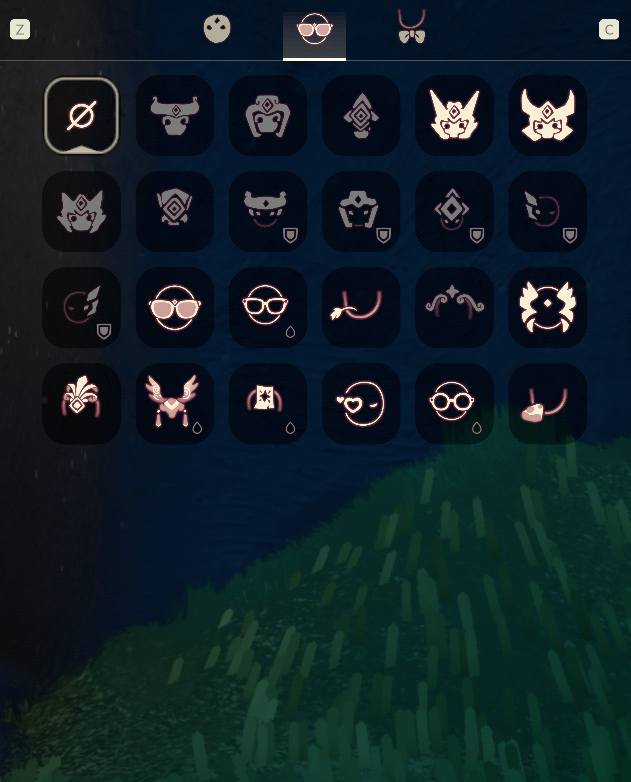Equip the heart eyes winking face accessory
The height and width of the screenshot is (782, 631).
360,404
